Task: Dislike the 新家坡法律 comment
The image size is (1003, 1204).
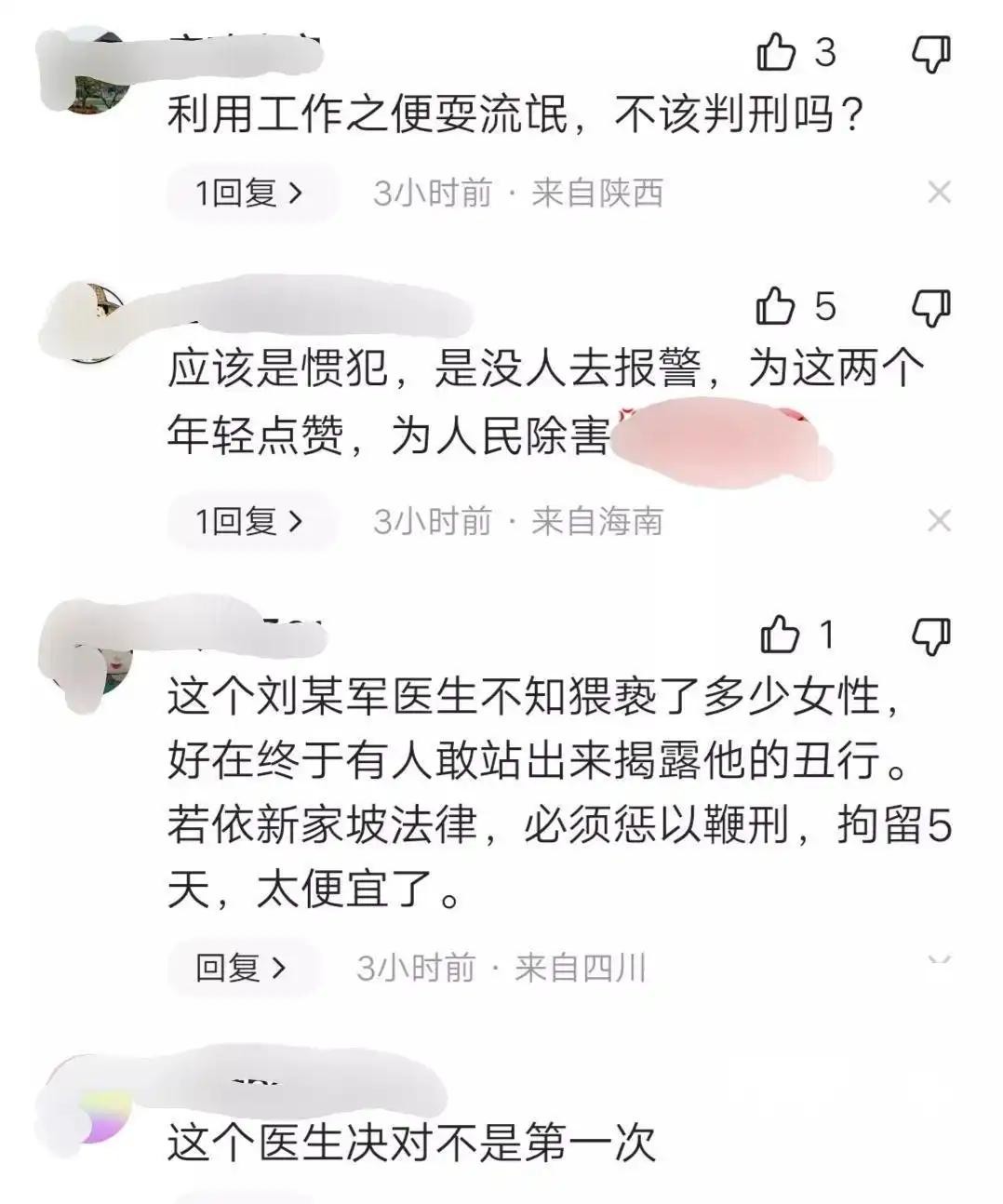Action: [x=930, y=635]
